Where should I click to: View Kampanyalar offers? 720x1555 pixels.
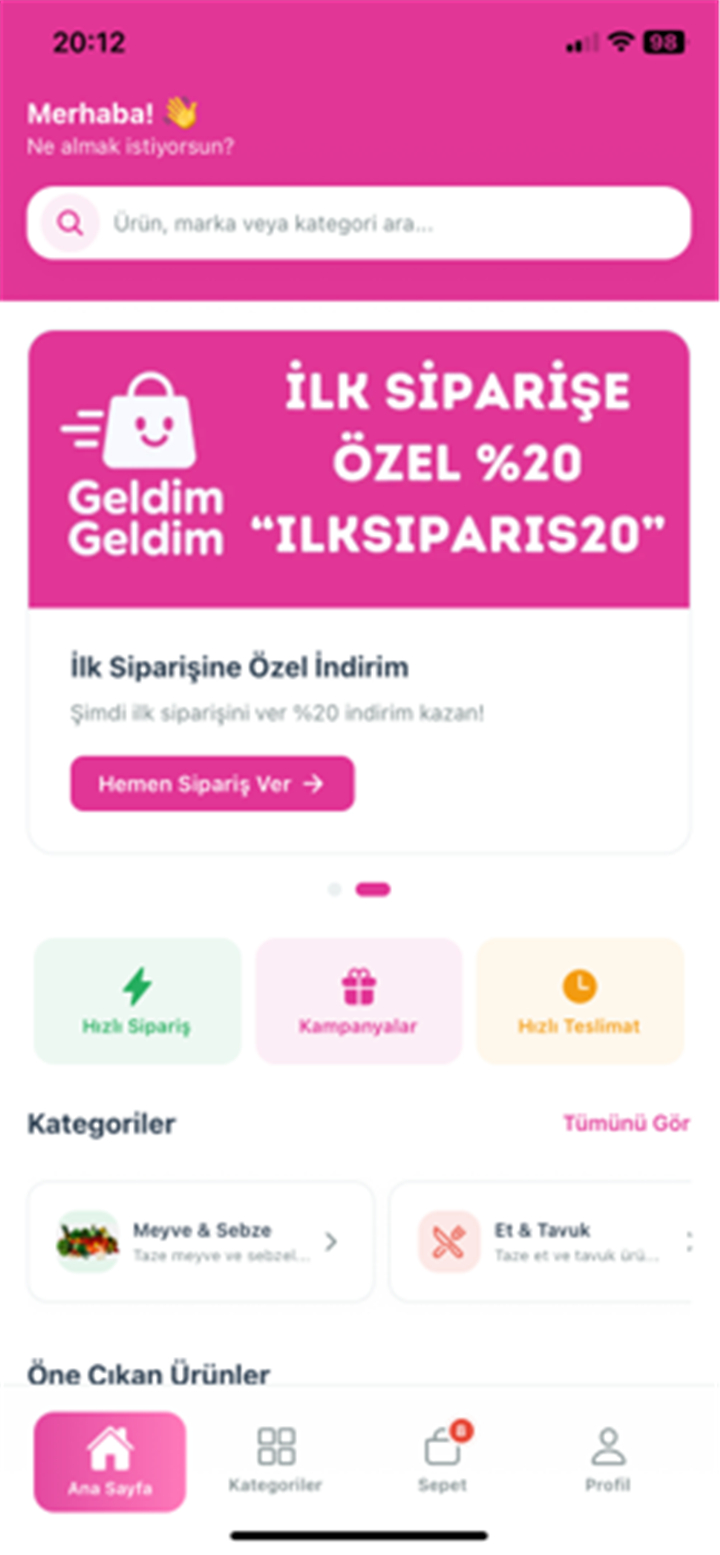click(x=359, y=1001)
